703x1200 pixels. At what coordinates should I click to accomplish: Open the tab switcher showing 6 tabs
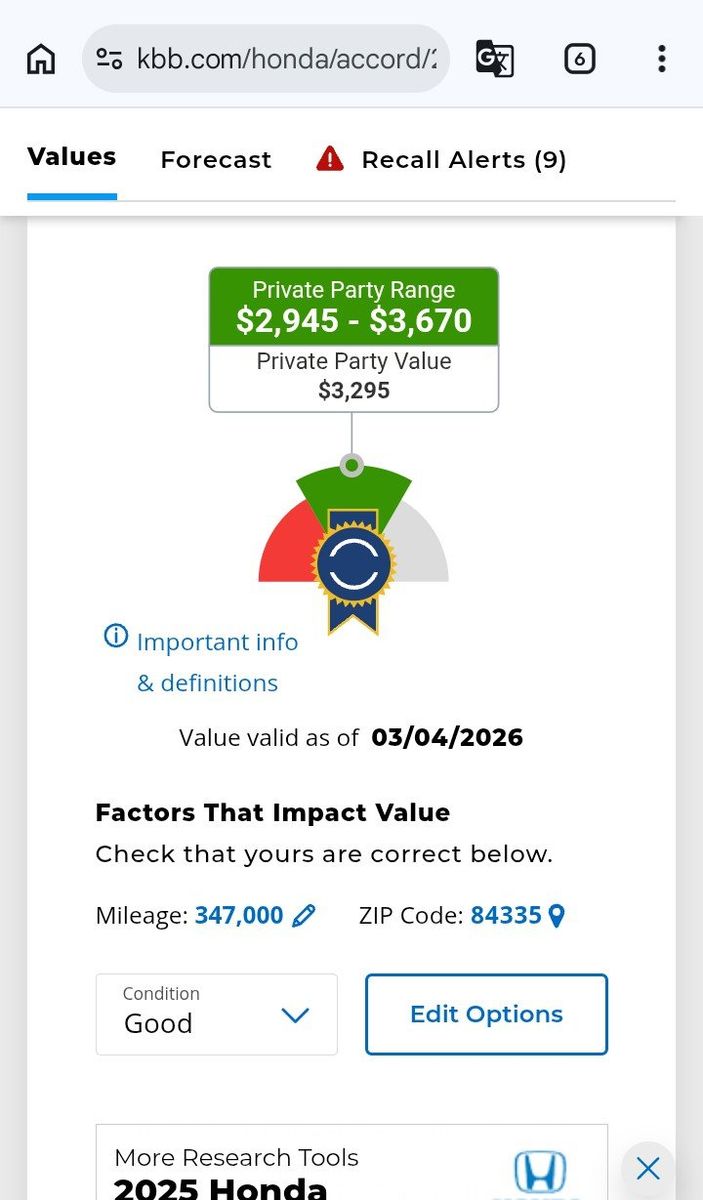click(579, 59)
